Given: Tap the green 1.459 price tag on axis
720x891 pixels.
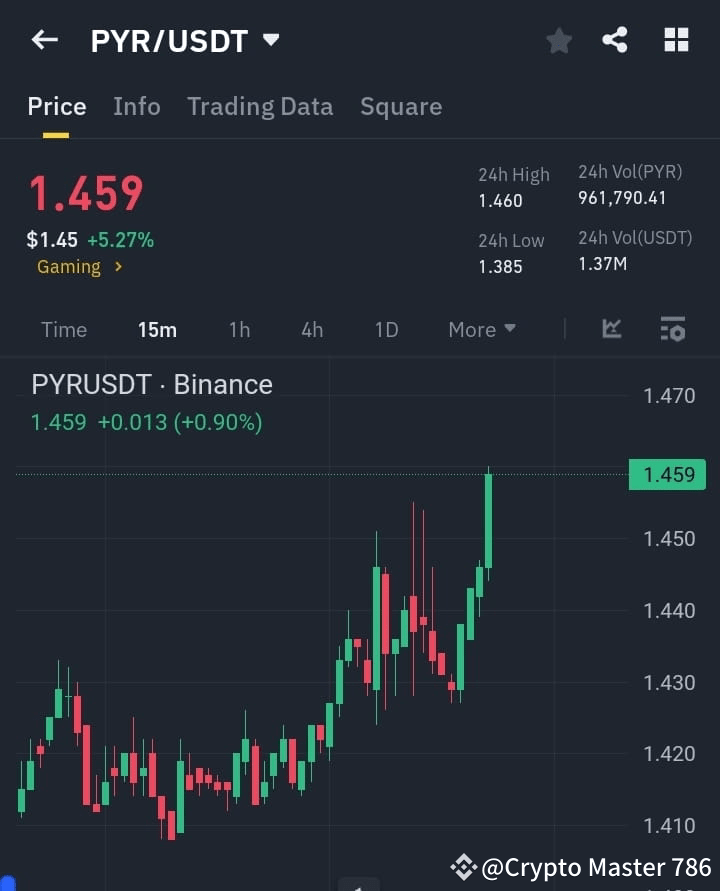Looking at the screenshot, I should coord(667,475).
